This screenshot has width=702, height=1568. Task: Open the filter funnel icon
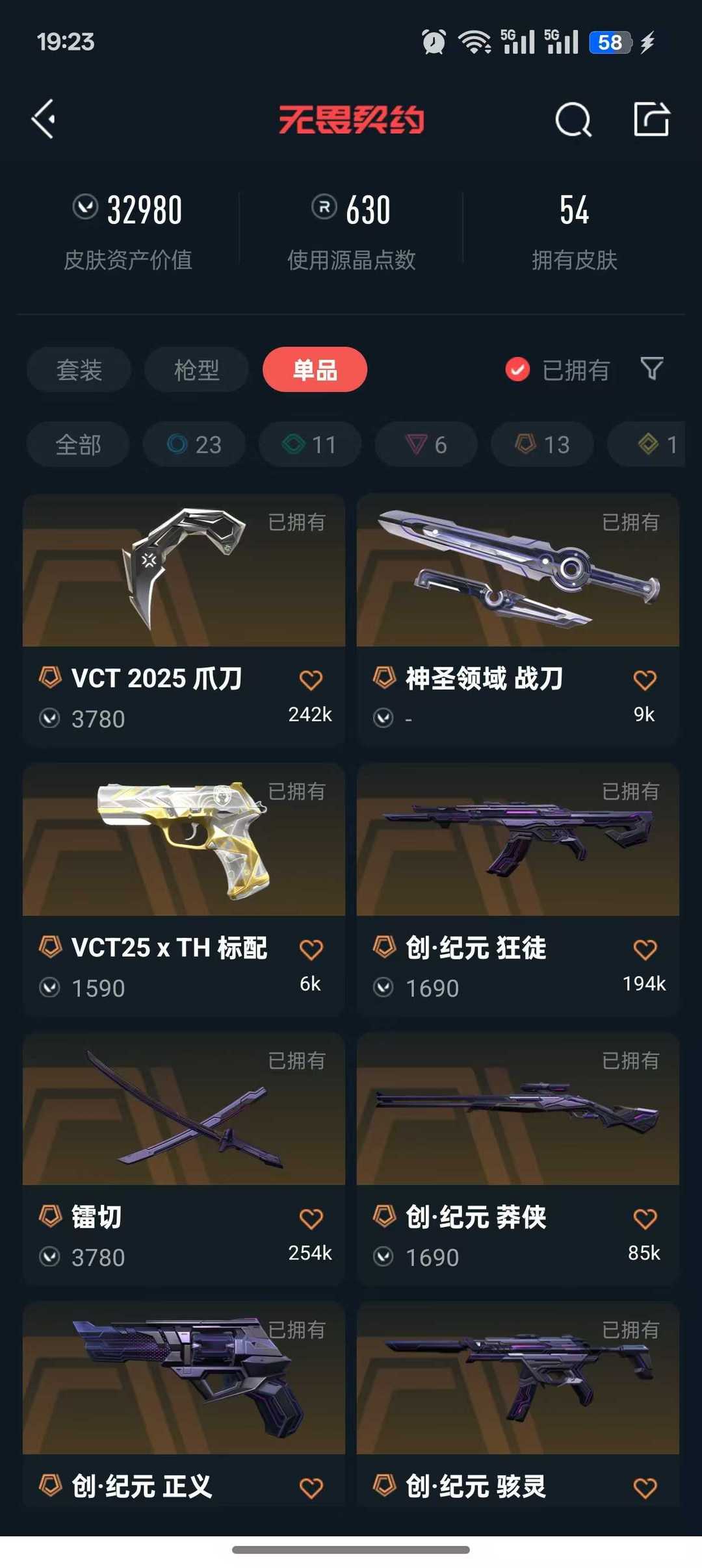tap(652, 369)
